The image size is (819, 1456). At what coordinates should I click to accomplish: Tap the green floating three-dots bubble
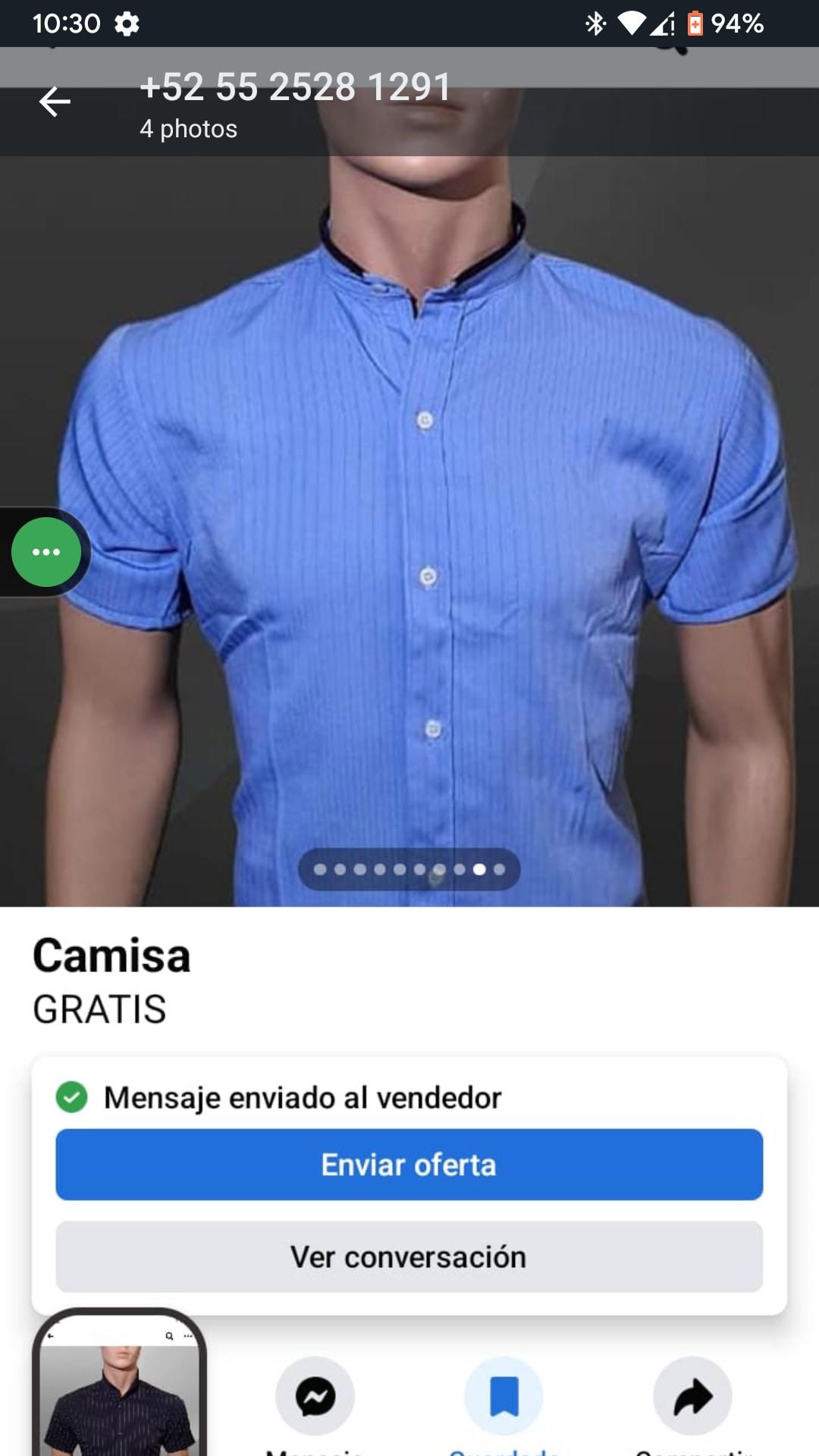[x=46, y=552]
